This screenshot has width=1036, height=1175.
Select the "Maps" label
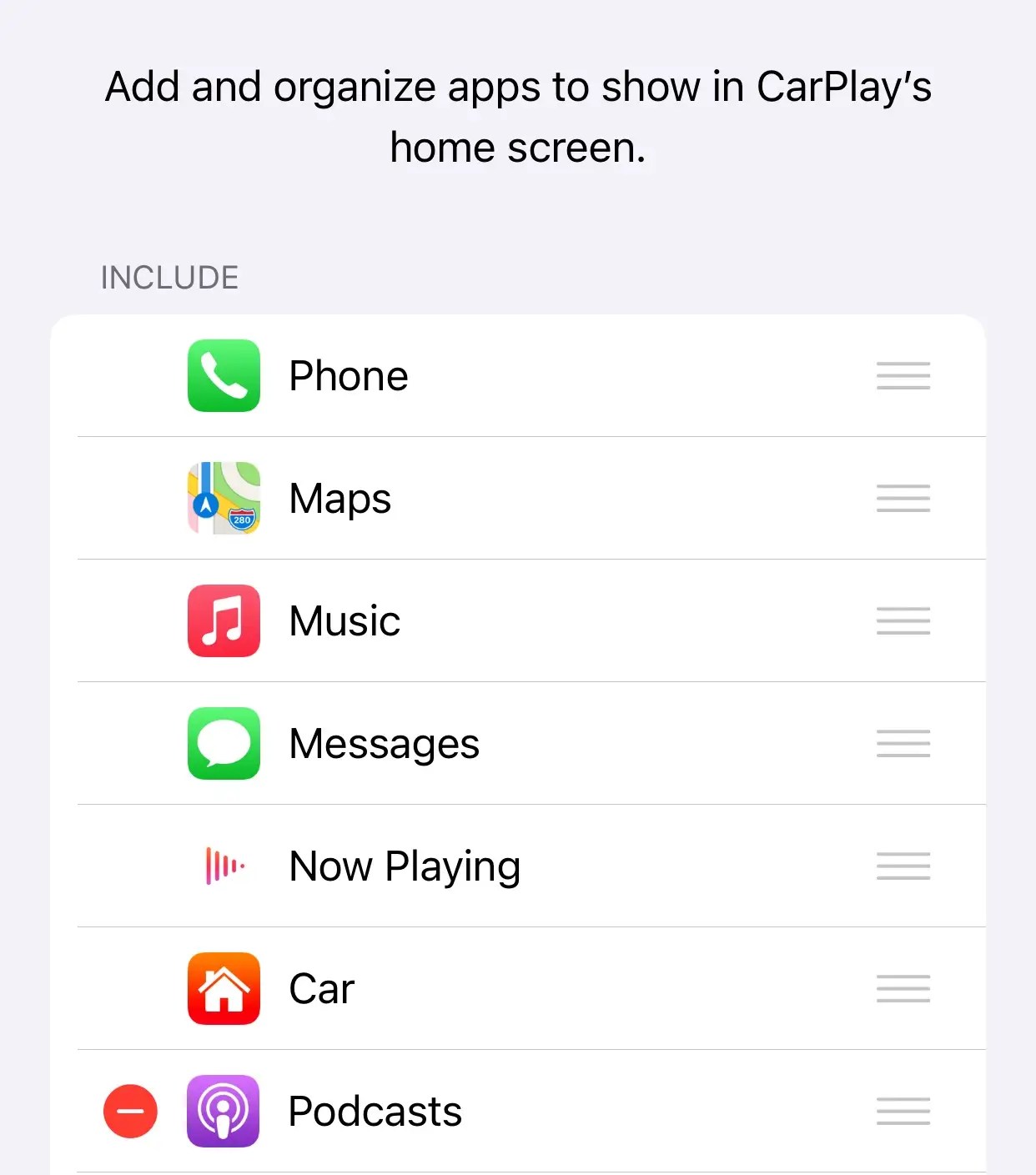coord(339,498)
